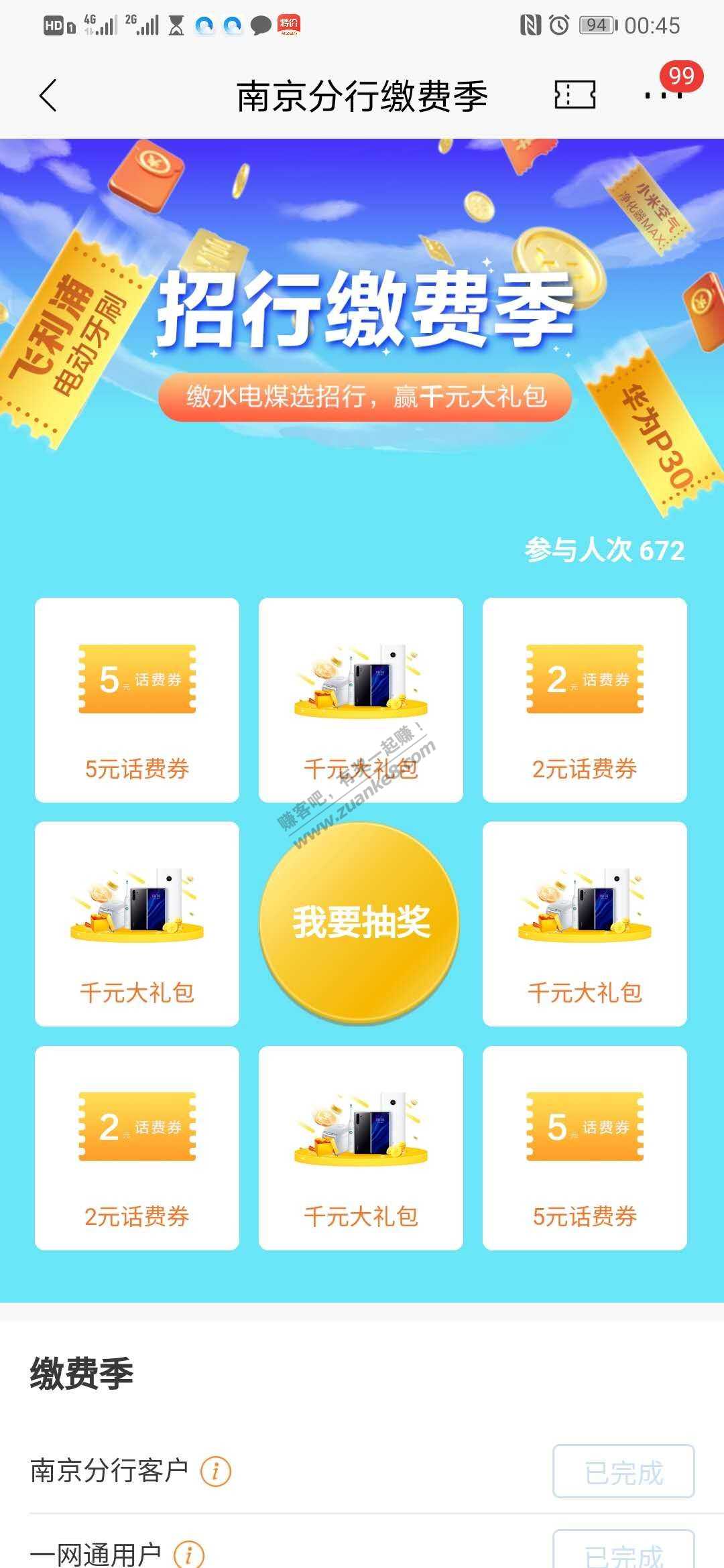Show info for 一网通用户 requirement
This screenshot has width=724, height=1568.
(189, 1555)
